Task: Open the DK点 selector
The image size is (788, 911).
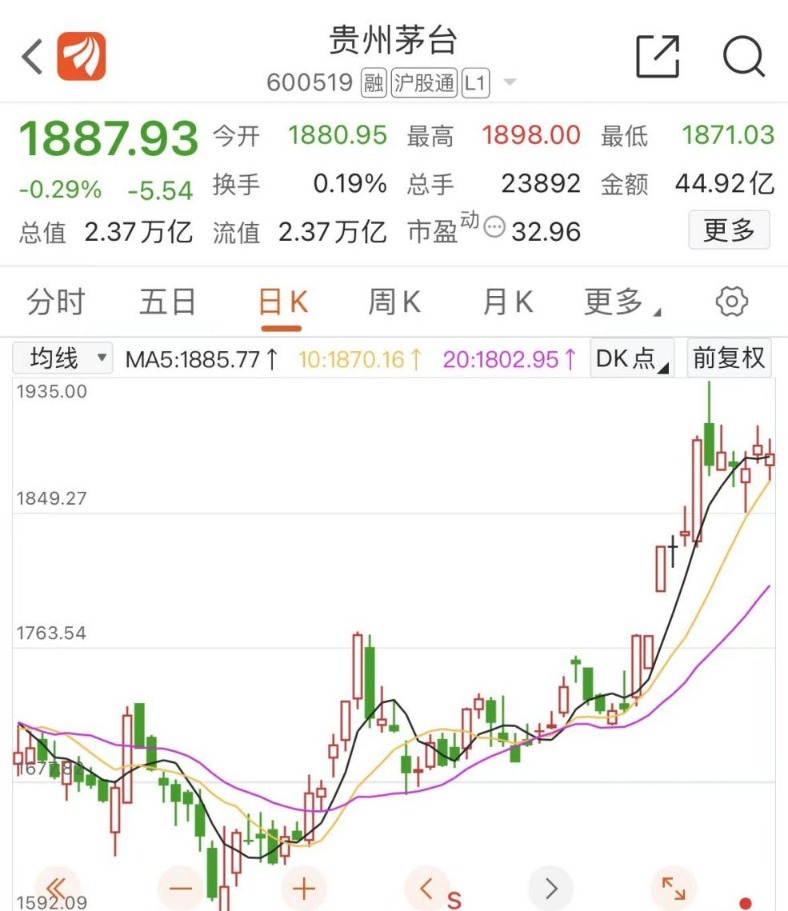Action: tap(631, 358)
